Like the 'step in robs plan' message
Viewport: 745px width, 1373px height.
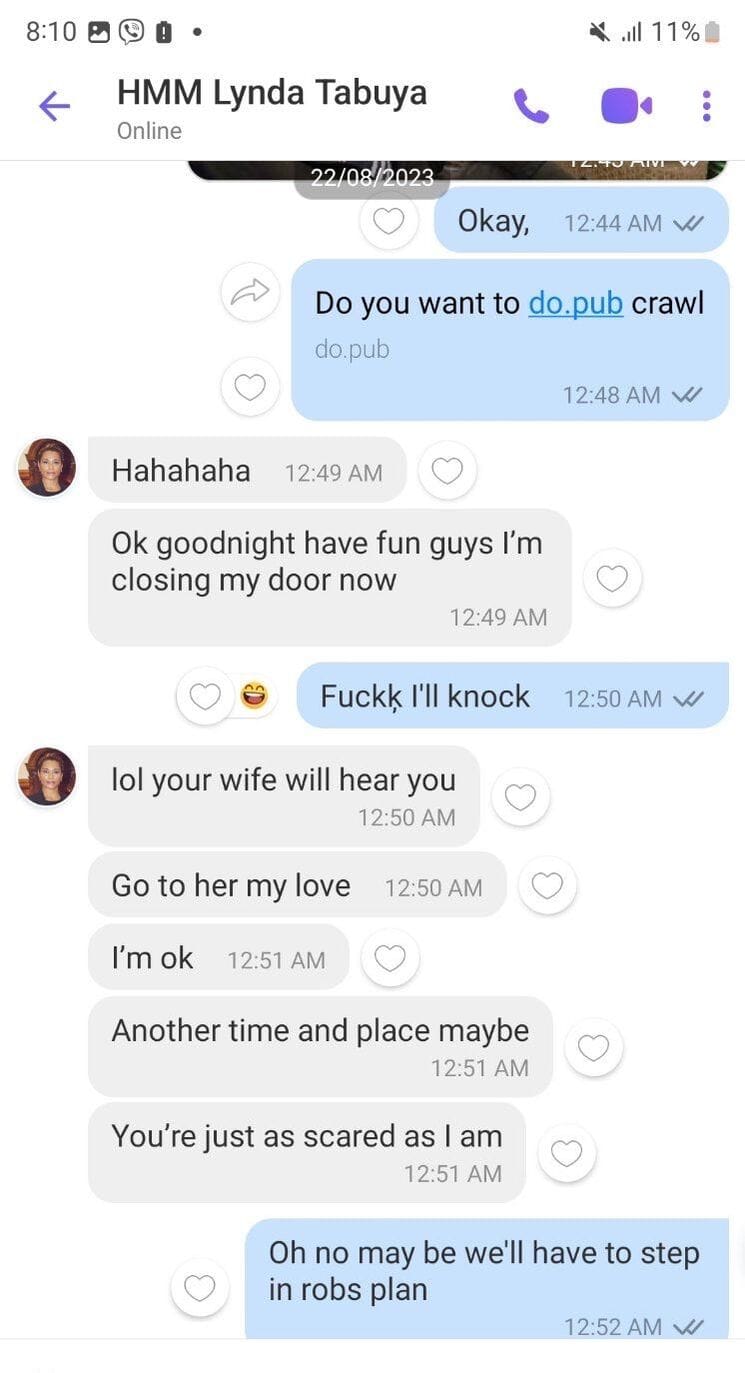(x=200, y=1288)
